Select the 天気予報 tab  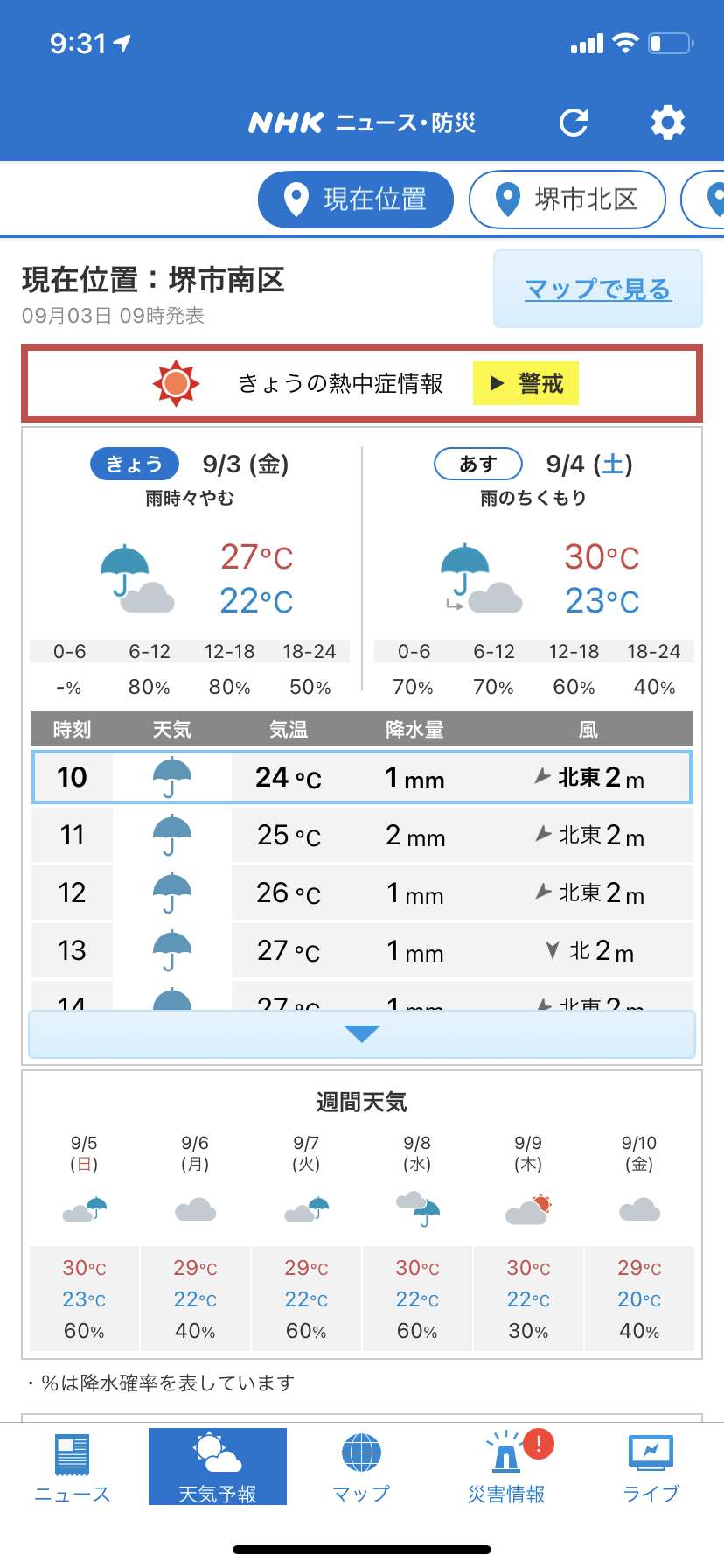218,1467
